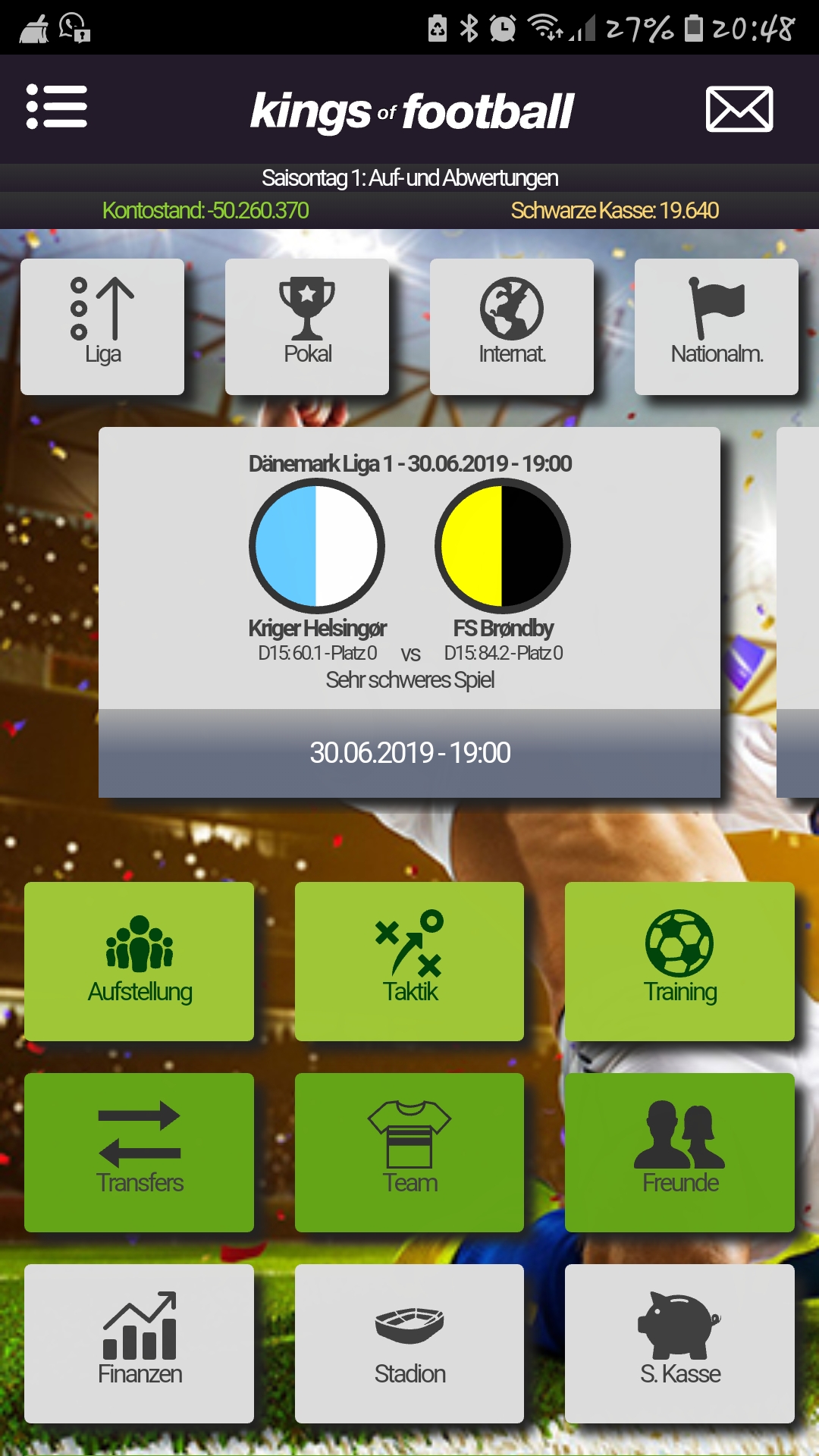Open S. Kasse piggy bank
Screen dimensions: 819x1456
click(x=679, y=1343)
